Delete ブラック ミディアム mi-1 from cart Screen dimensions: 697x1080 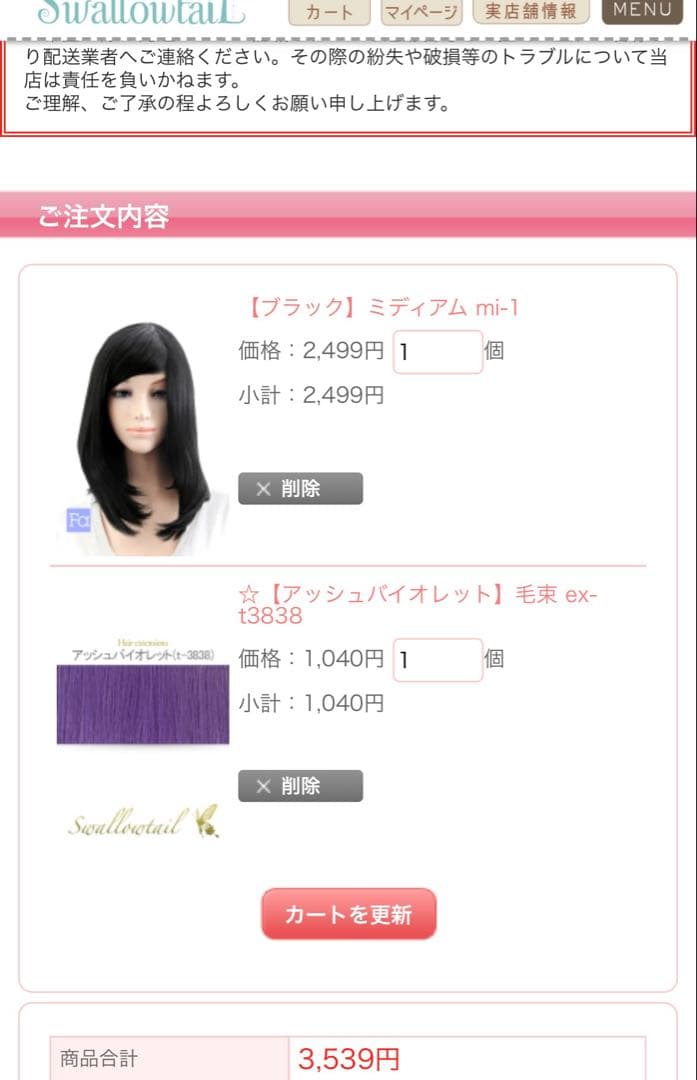click(x=300, y=488)
